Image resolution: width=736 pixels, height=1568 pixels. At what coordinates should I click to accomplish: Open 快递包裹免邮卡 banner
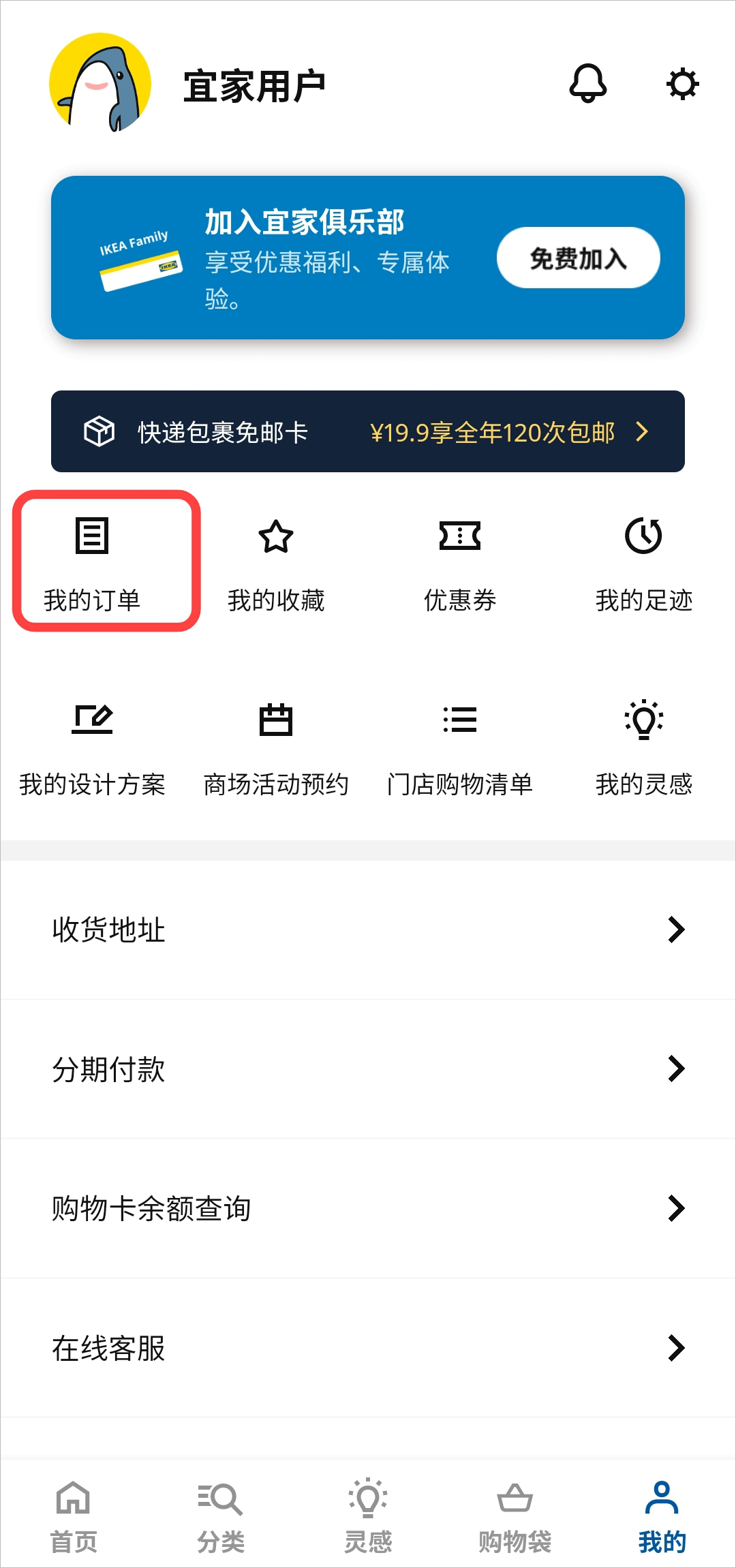(x=368, y=431)
